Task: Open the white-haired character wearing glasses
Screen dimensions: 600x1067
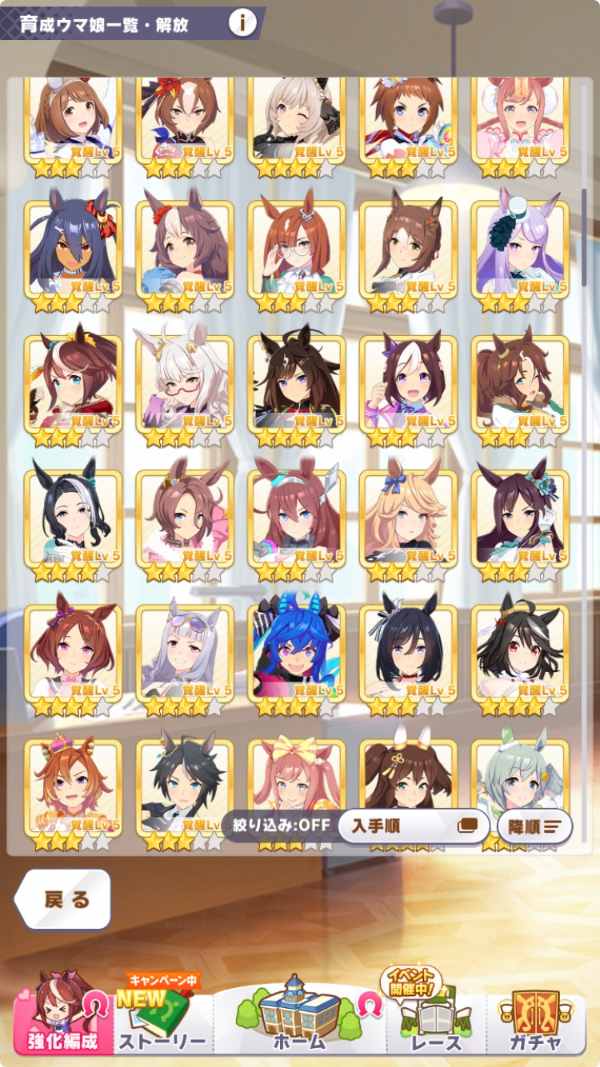Action: (x=184, y=385)
